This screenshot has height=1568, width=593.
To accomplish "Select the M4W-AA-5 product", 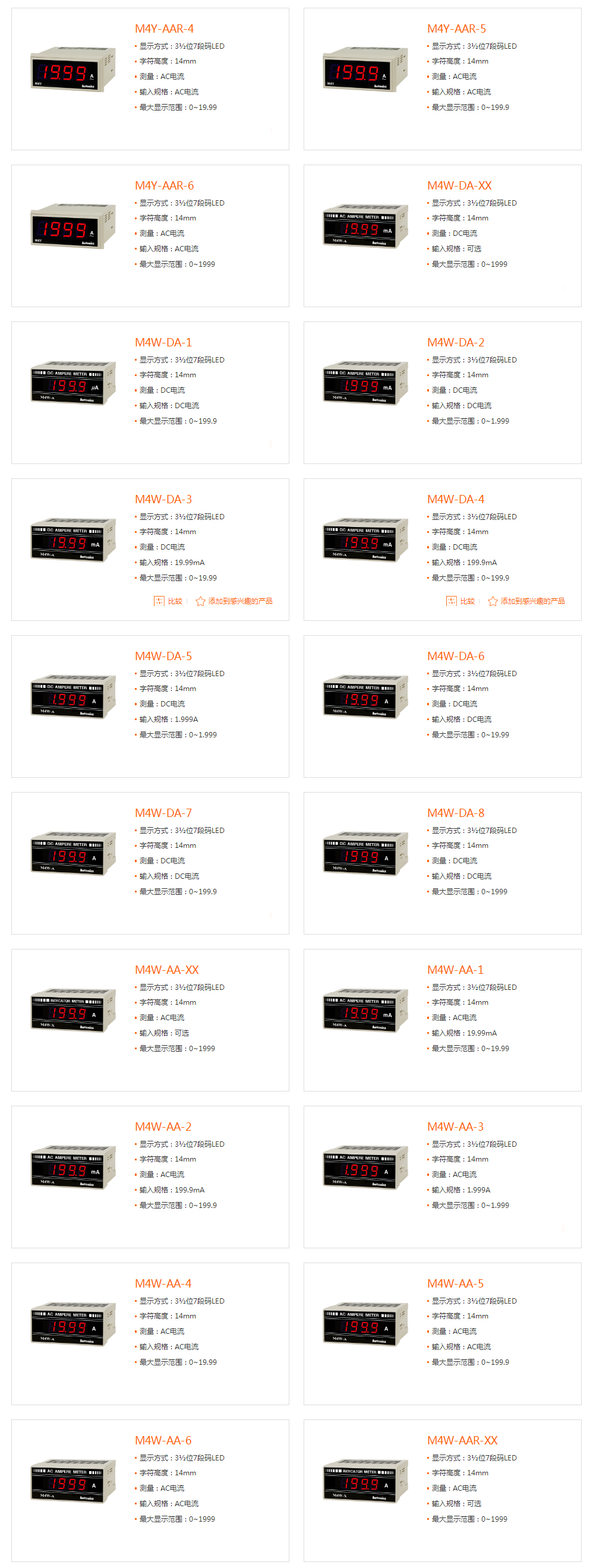I will coord(455,1284).
